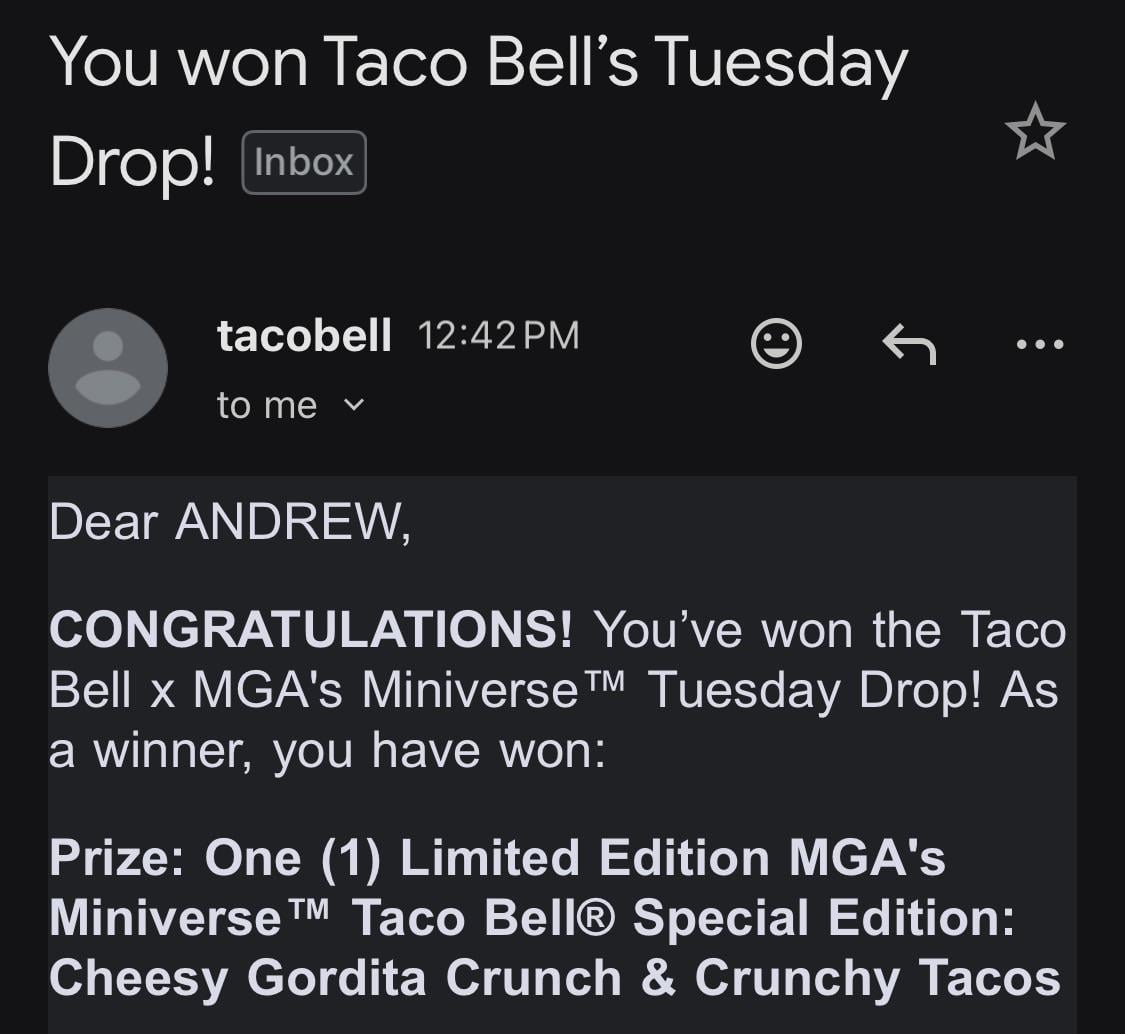The image size is (1125, 1034).
Task: Star this Taco Bell email
Action: [1035, 132]
